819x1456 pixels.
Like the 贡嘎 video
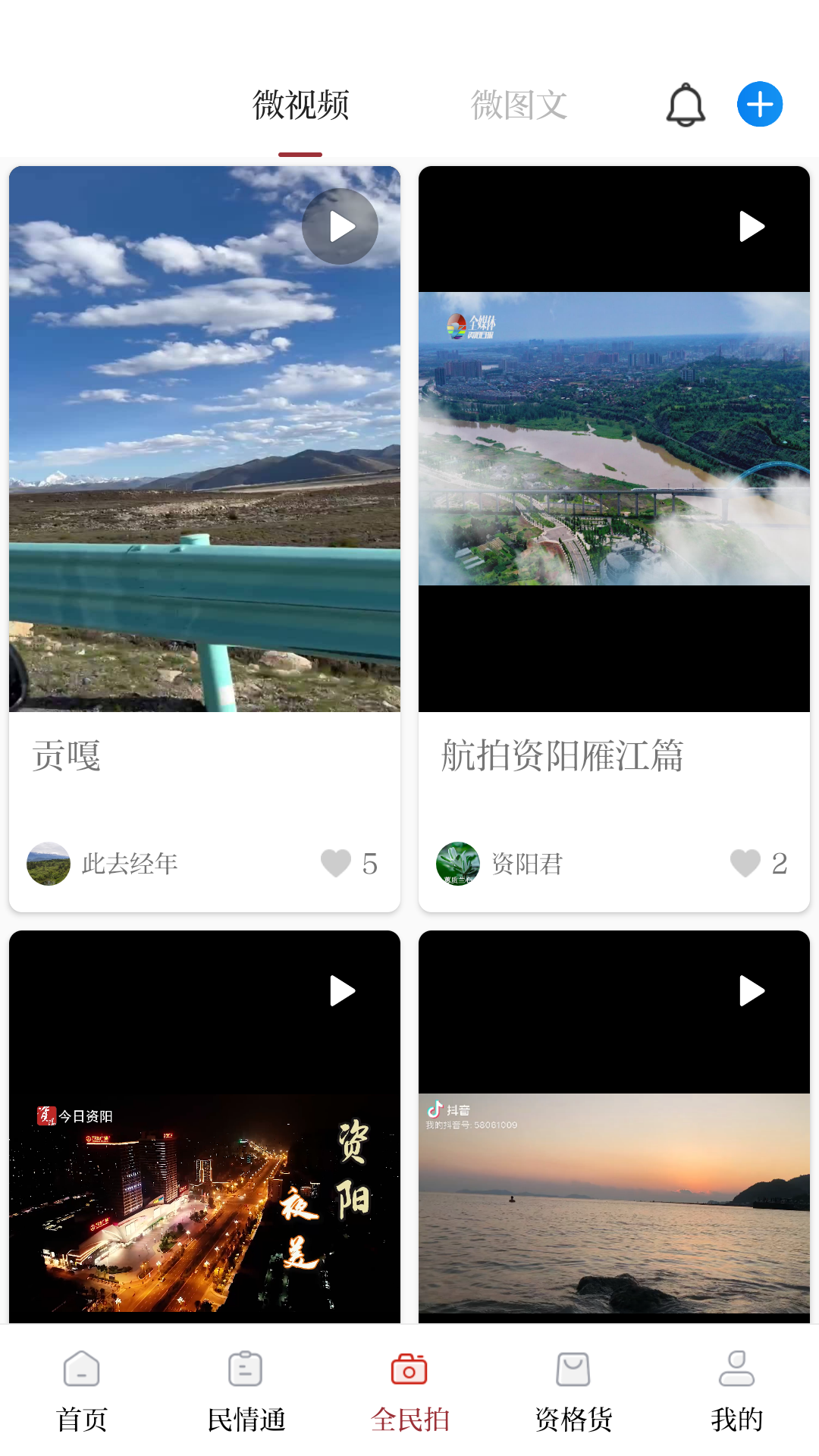click(x=336, y=863)
